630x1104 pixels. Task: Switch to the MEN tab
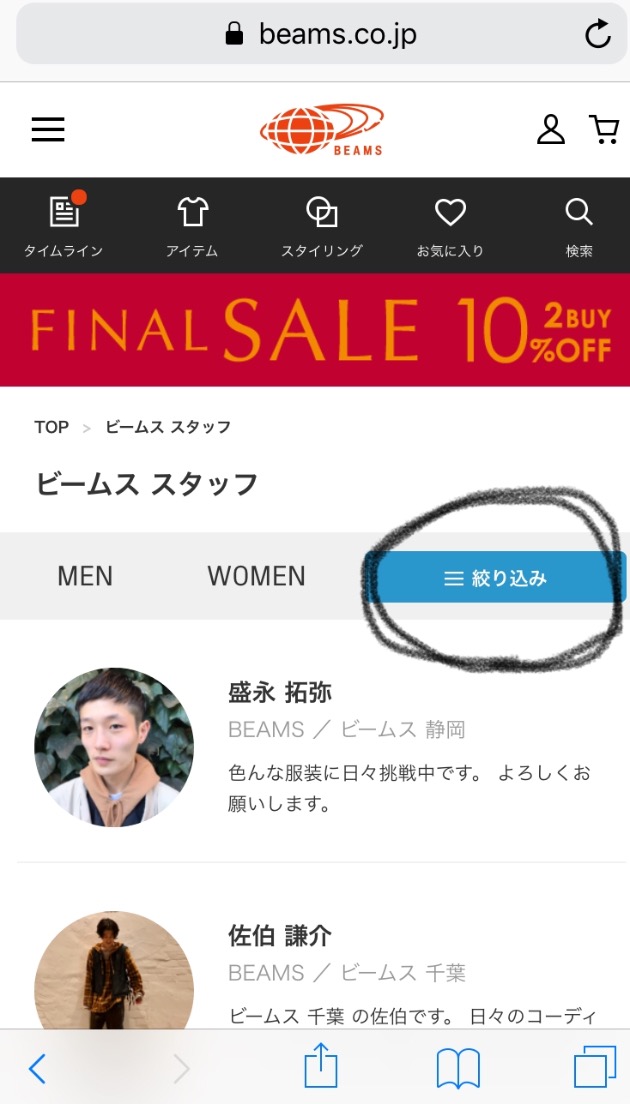tap(85, 576)
